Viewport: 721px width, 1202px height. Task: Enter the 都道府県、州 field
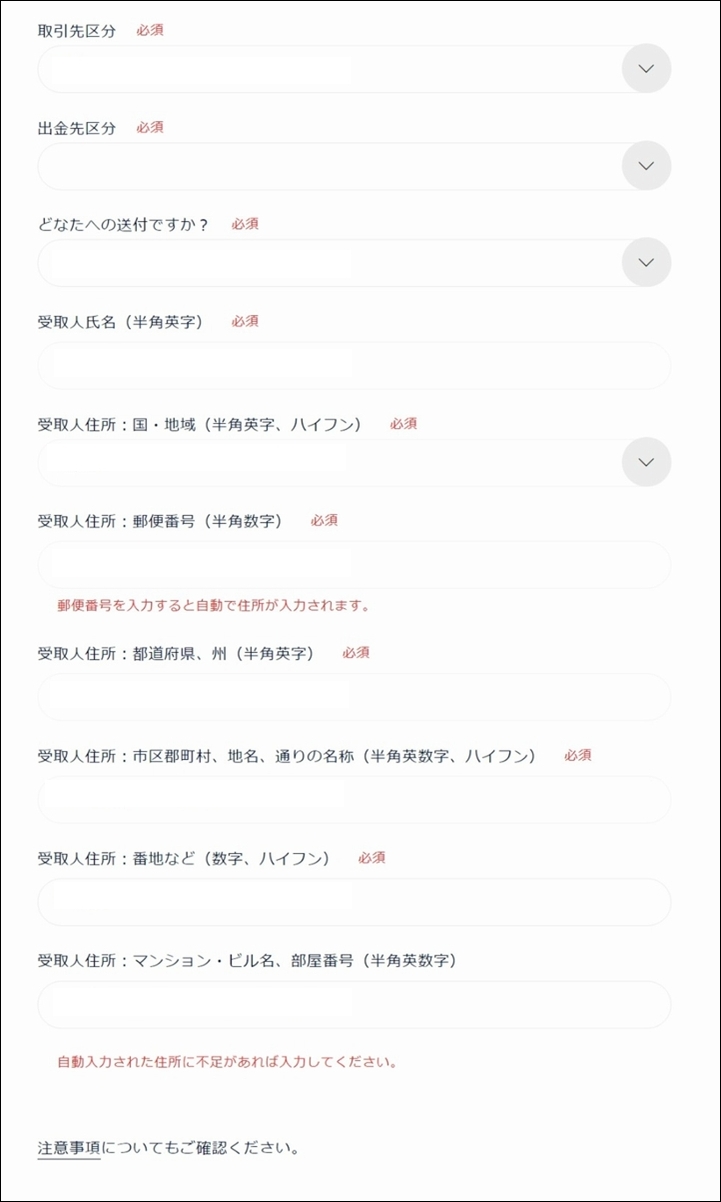pyautogui.click(x=353, y=697)
